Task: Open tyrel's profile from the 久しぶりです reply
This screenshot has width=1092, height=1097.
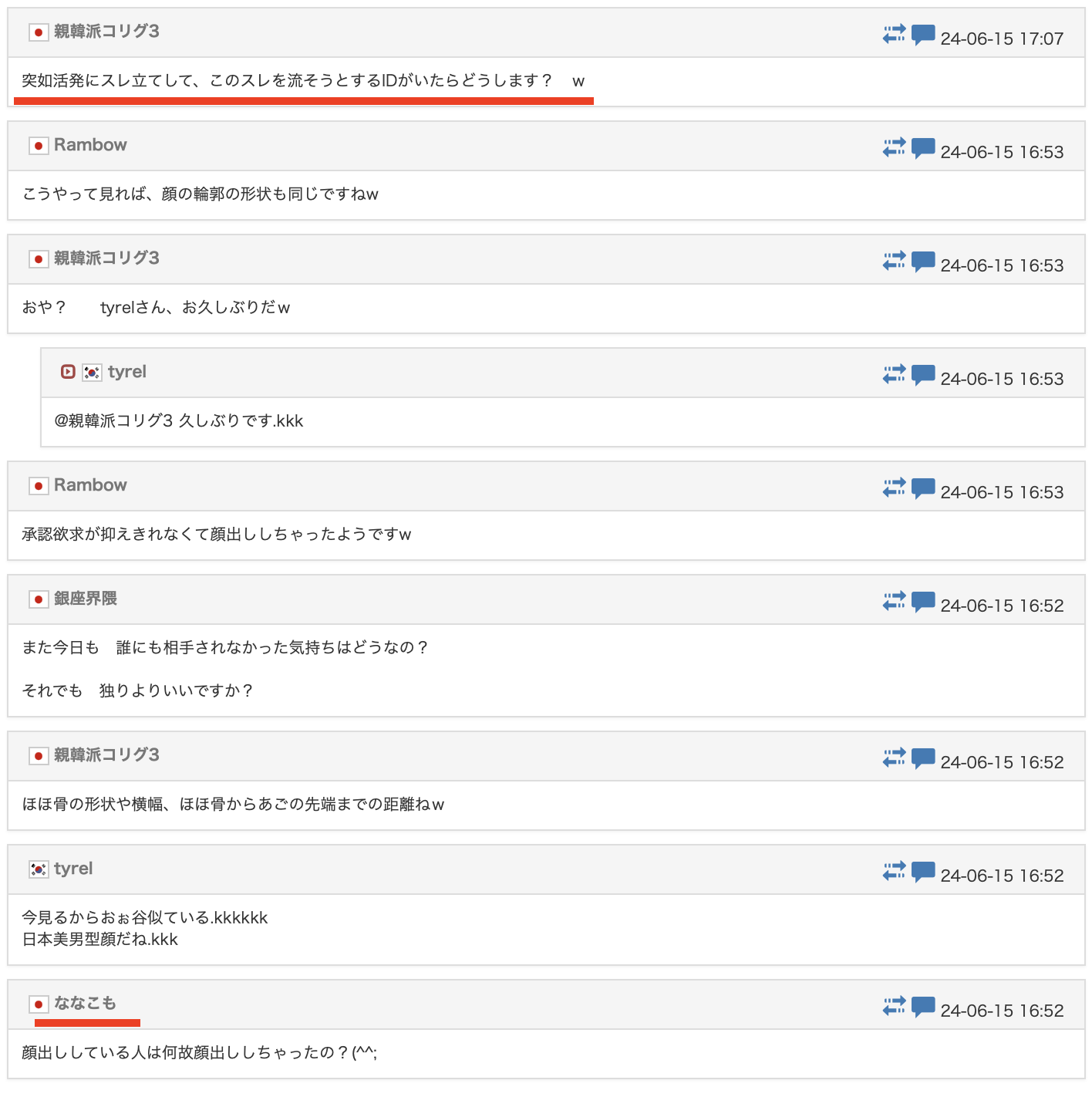Action: [x=126, y=372]
